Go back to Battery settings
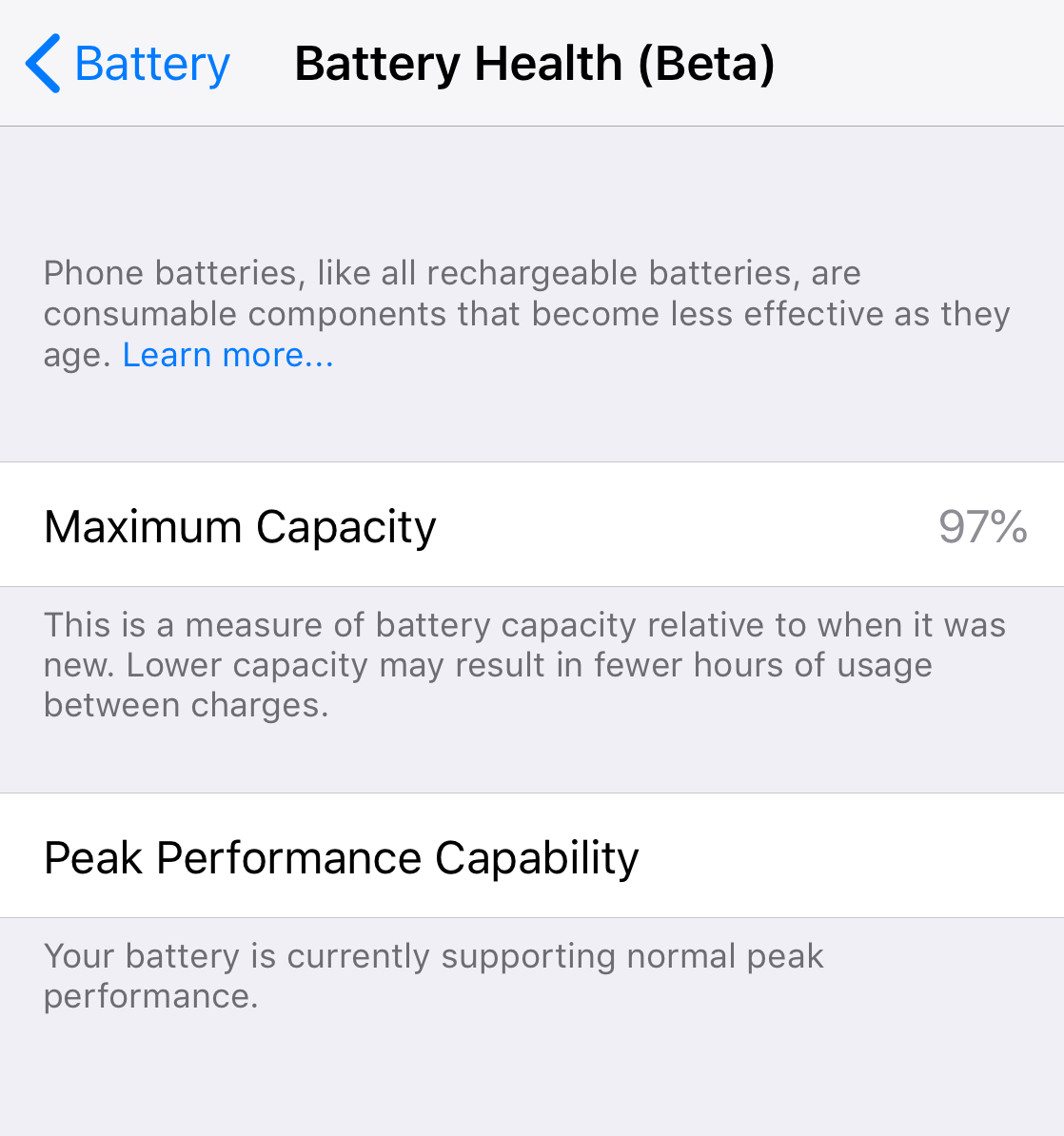This screenshot has height=1136, width=1064. tap(128, 64)
